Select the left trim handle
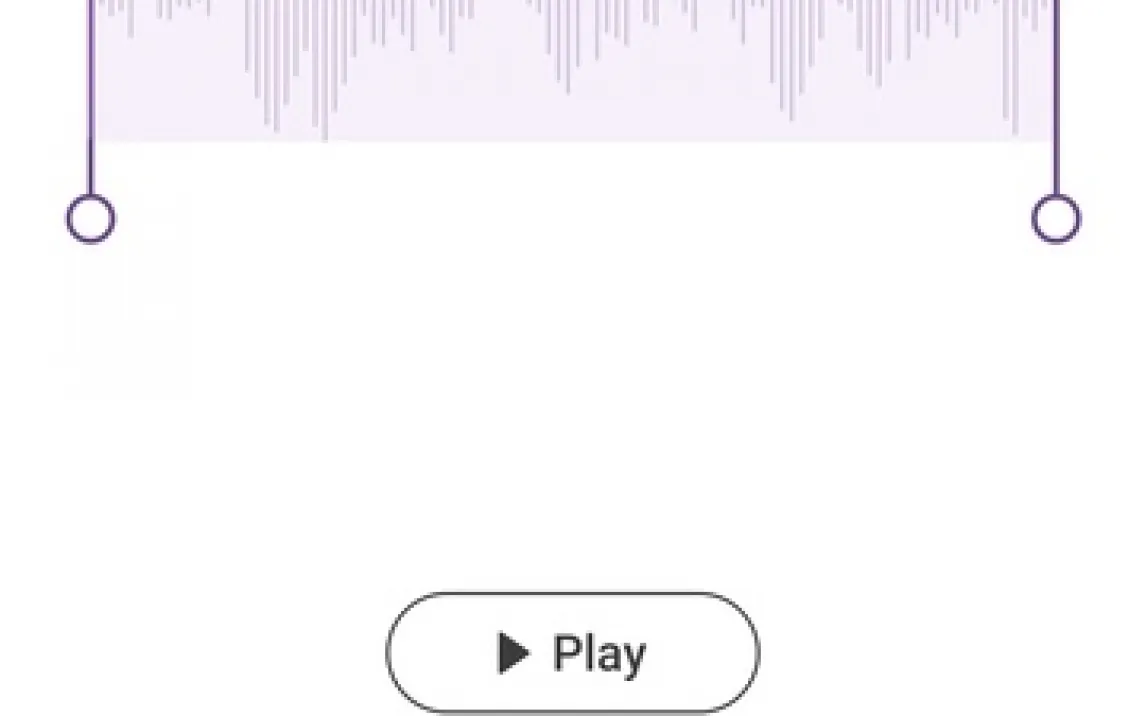The width and height of the screenshot is (1146, 716). 91,219
